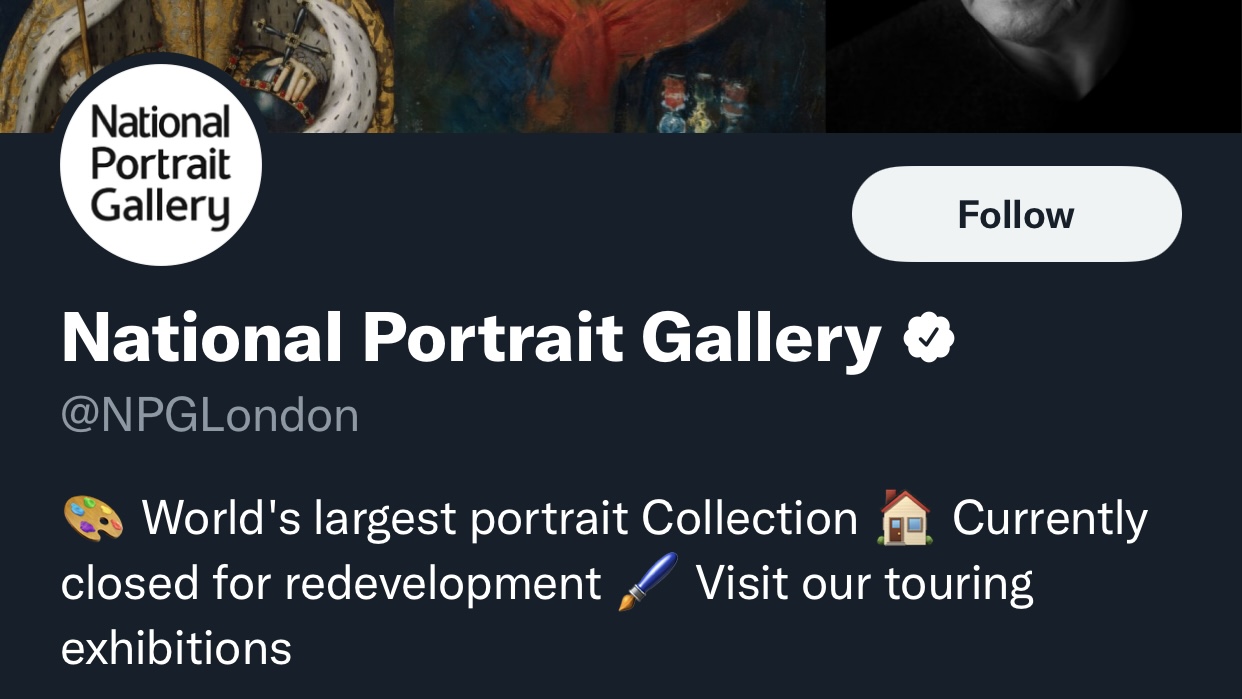Follow the National Portrait Gallery account

pos(1016,214)
